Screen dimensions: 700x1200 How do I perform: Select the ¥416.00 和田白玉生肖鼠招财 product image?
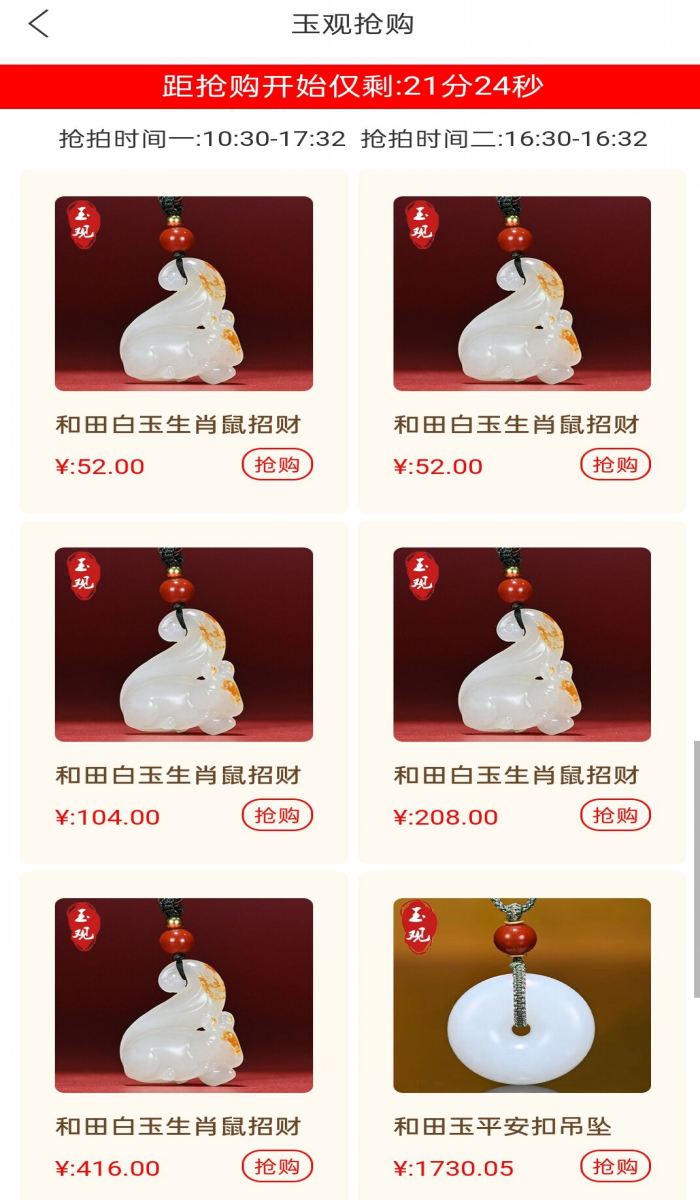[184, 995]
